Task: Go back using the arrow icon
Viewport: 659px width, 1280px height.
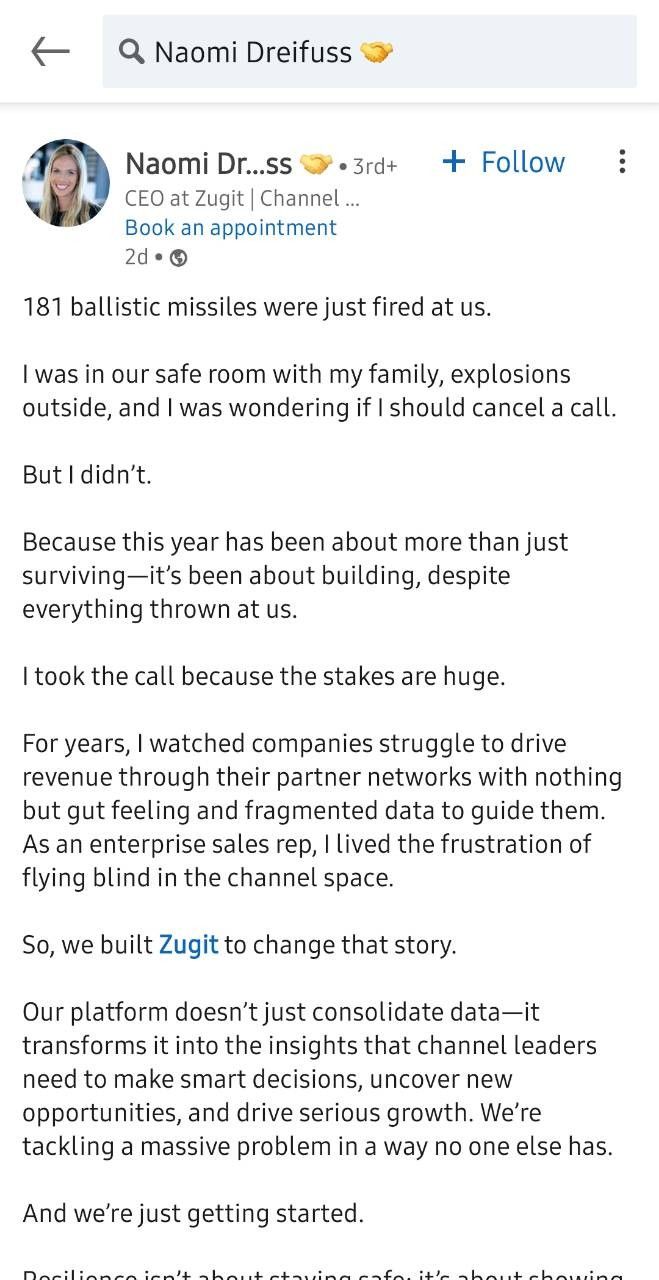Action: pyautogui.click(x=50, y=52)
